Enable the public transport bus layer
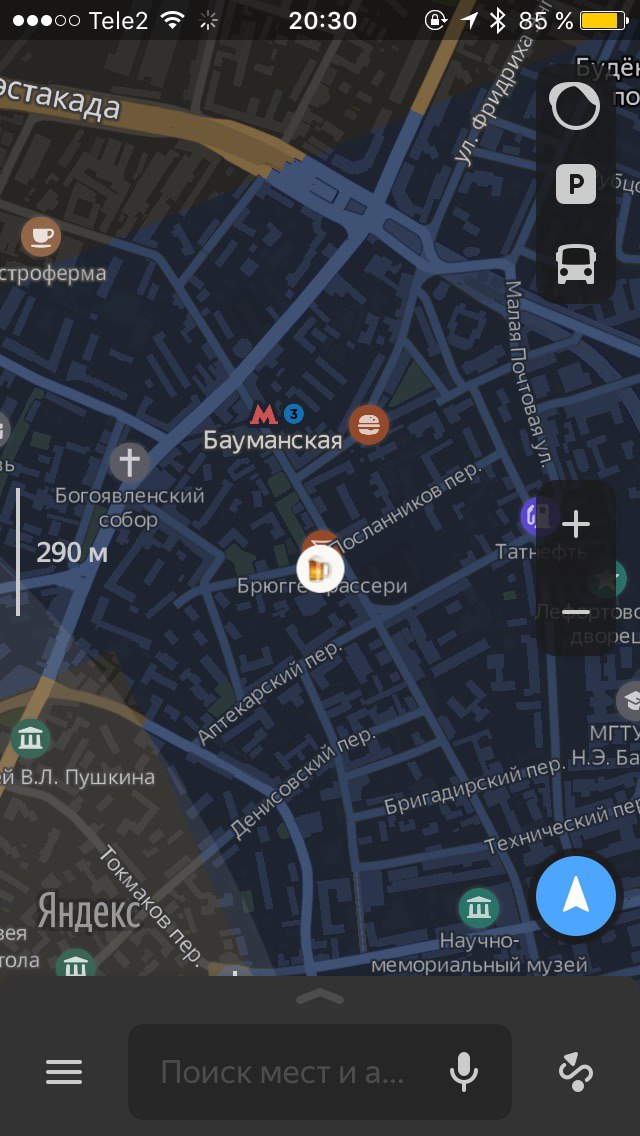Viewport: 640px width, 1136px height. pos(575,264)
